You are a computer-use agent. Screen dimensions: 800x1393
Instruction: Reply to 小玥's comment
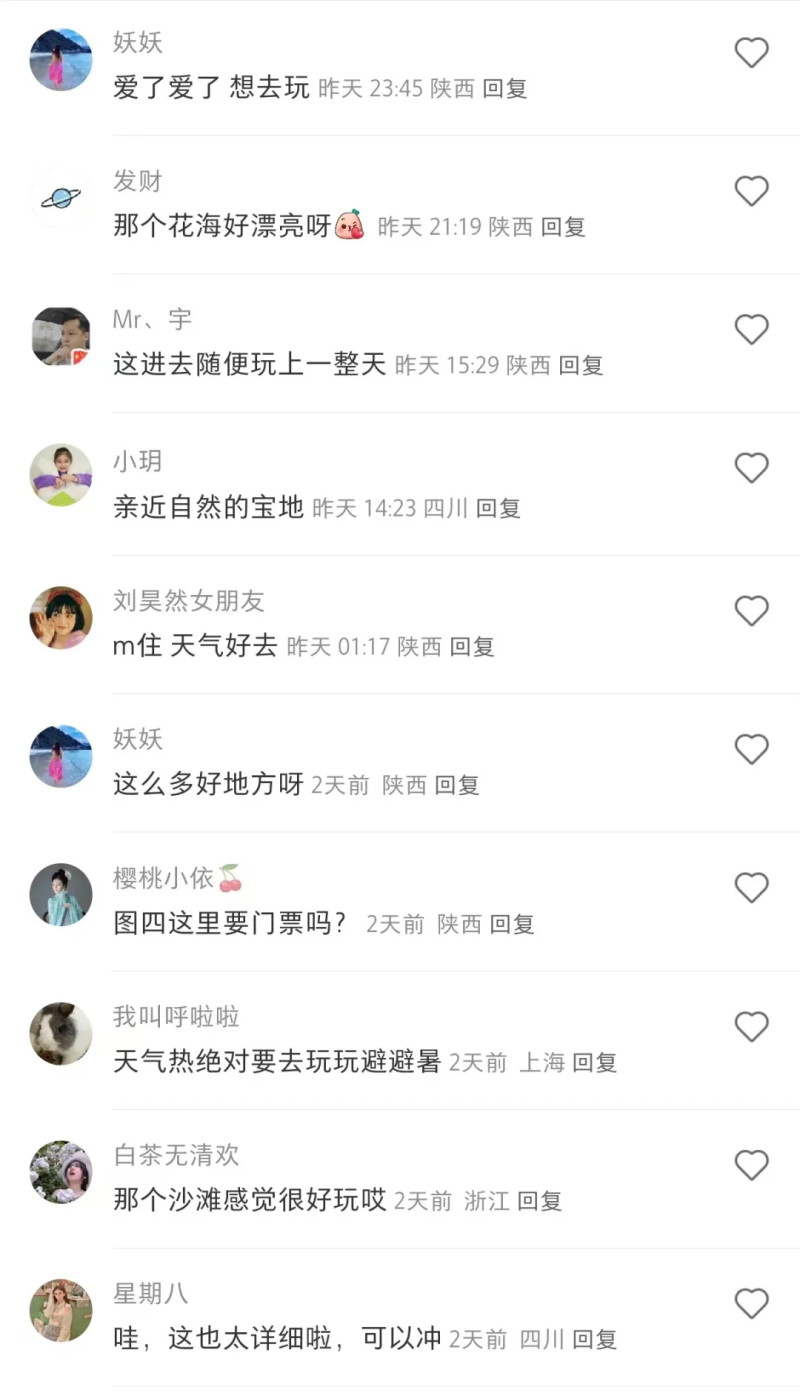click(498, 508)
